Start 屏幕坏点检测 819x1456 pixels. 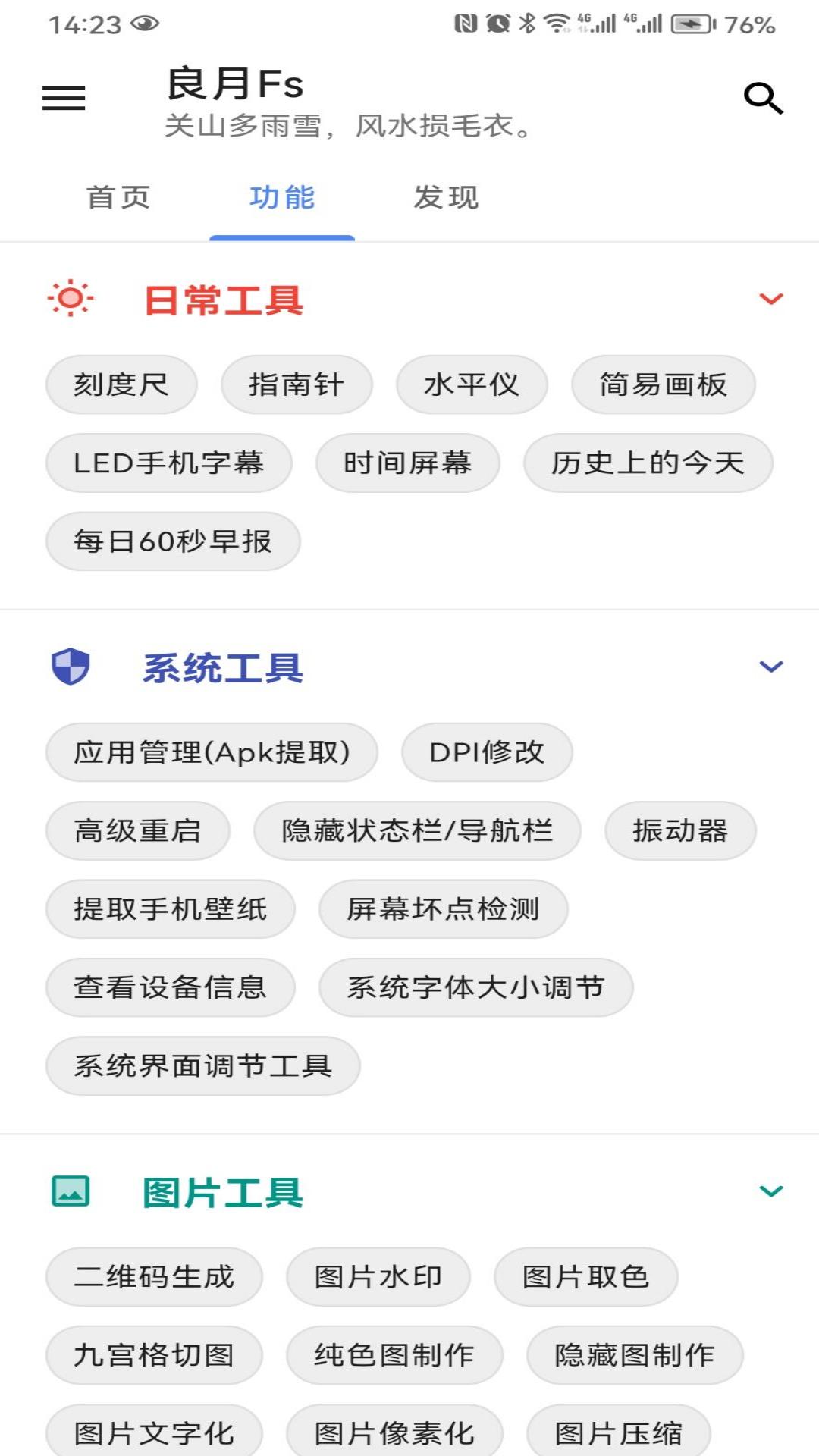click(x=443, y=909)
